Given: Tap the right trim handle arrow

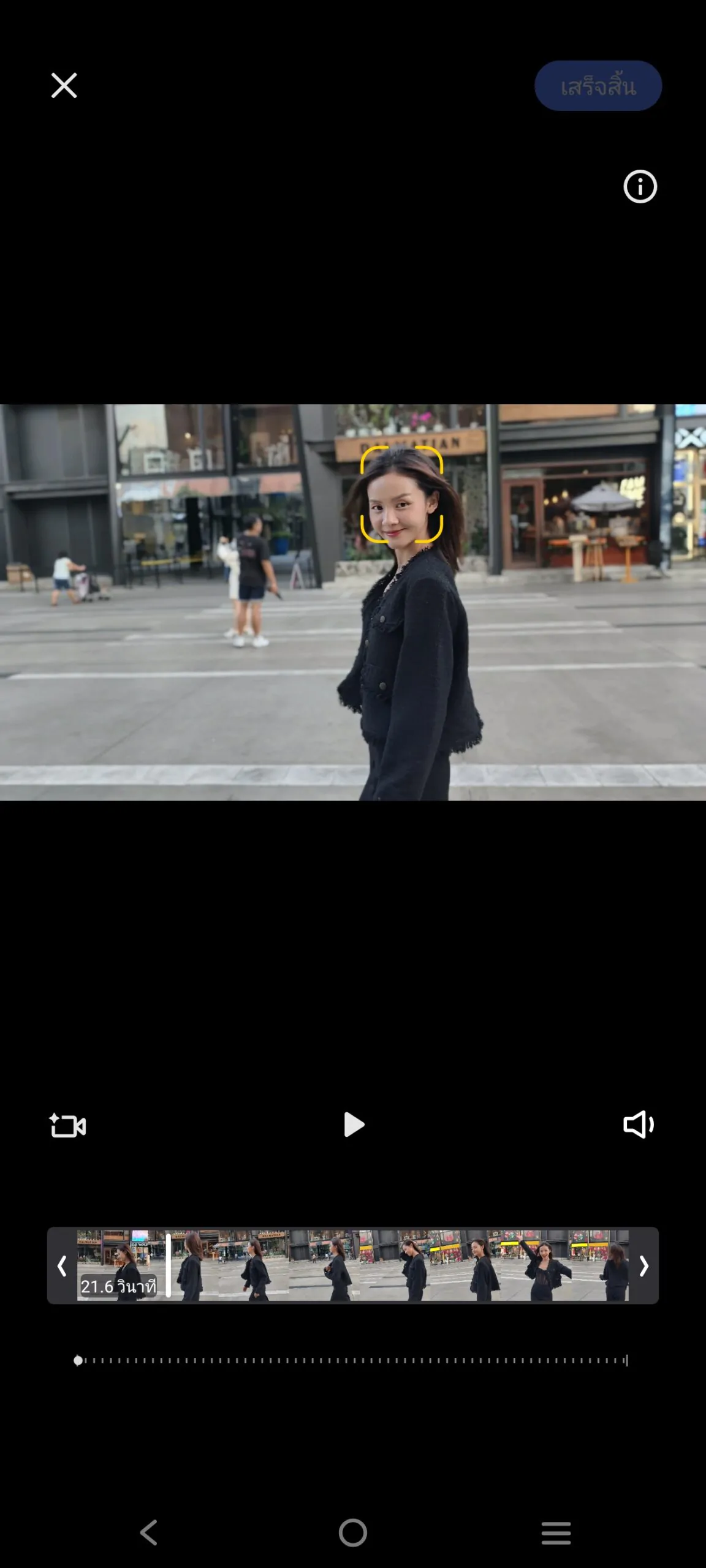Looking at the screenshot, I should [643, 1265].
